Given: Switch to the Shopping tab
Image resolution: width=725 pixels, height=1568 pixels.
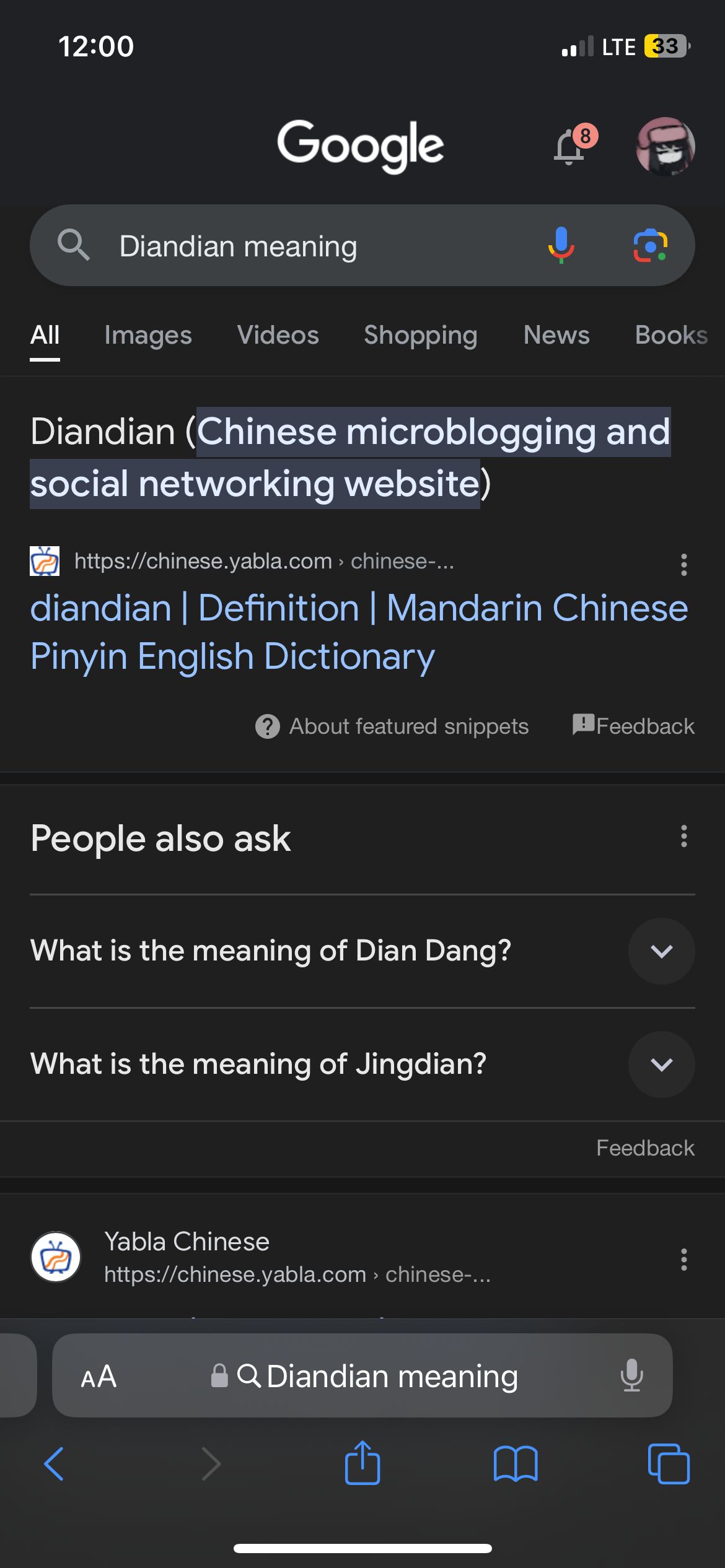Looking at the screenshot, I should (421, 335).
